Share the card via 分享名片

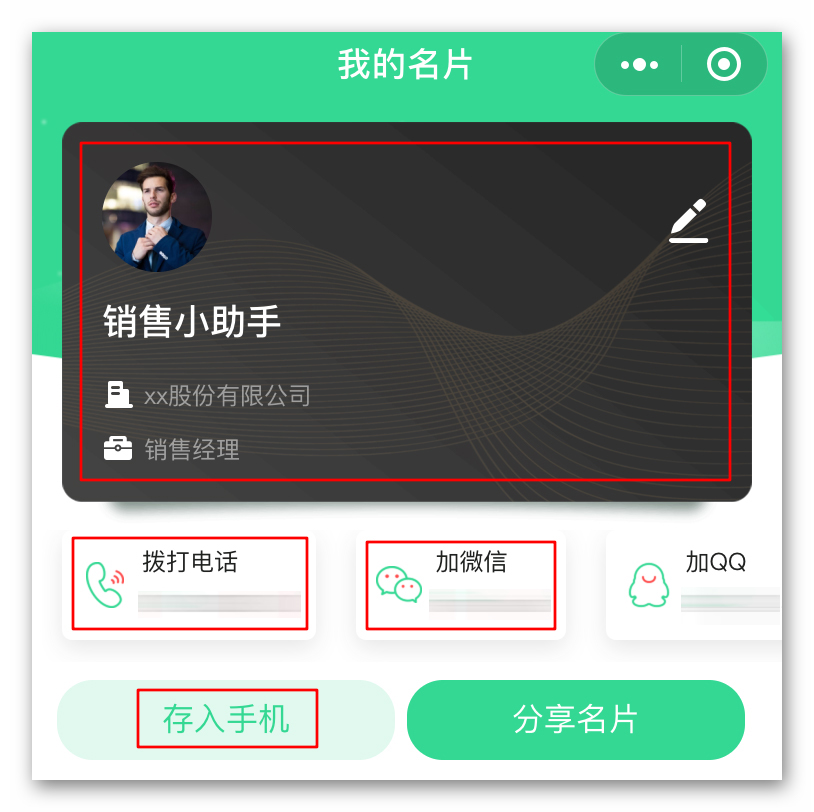[x=575, y=719]
